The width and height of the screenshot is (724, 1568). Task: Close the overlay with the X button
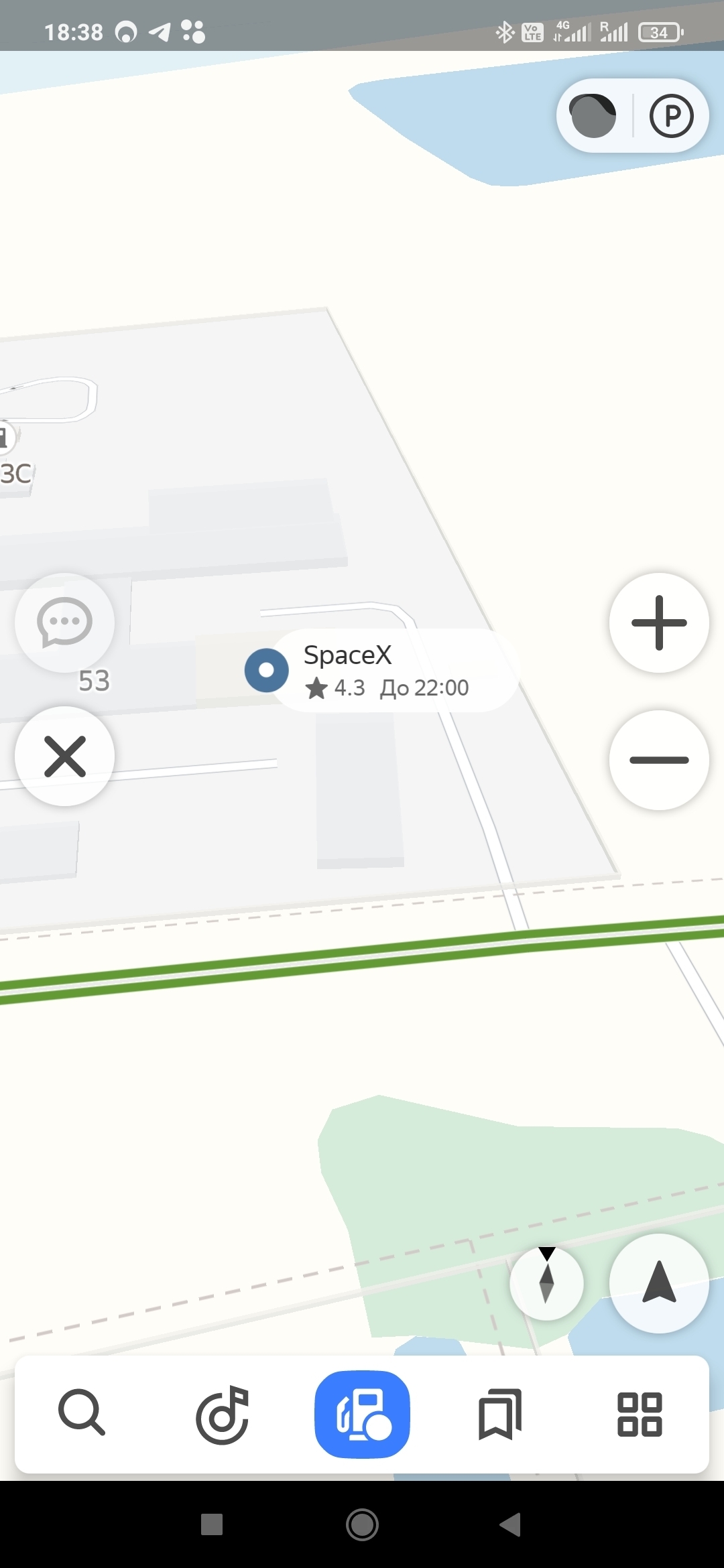tap(65, 756)
